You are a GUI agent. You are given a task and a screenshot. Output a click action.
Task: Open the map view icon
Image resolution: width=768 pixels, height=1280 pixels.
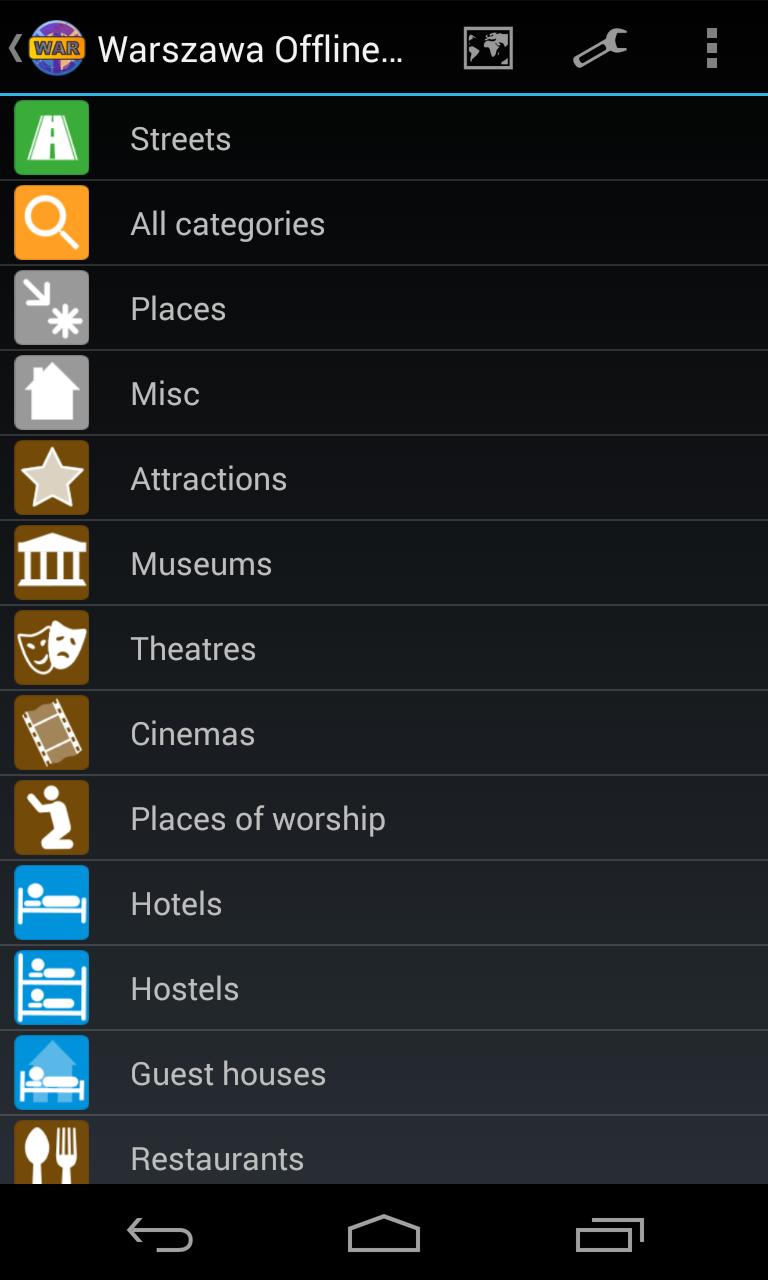pyautogui.click(x=488, y=48)
